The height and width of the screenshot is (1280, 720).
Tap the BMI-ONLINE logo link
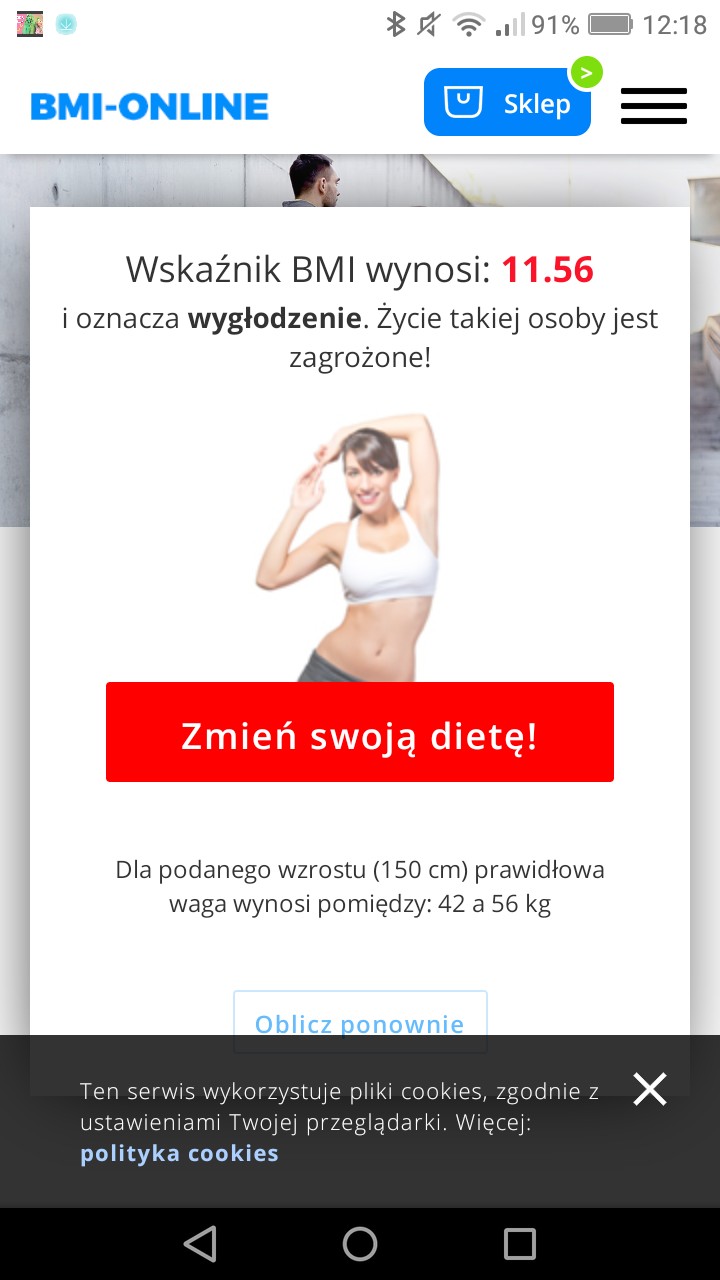[150, 106]
